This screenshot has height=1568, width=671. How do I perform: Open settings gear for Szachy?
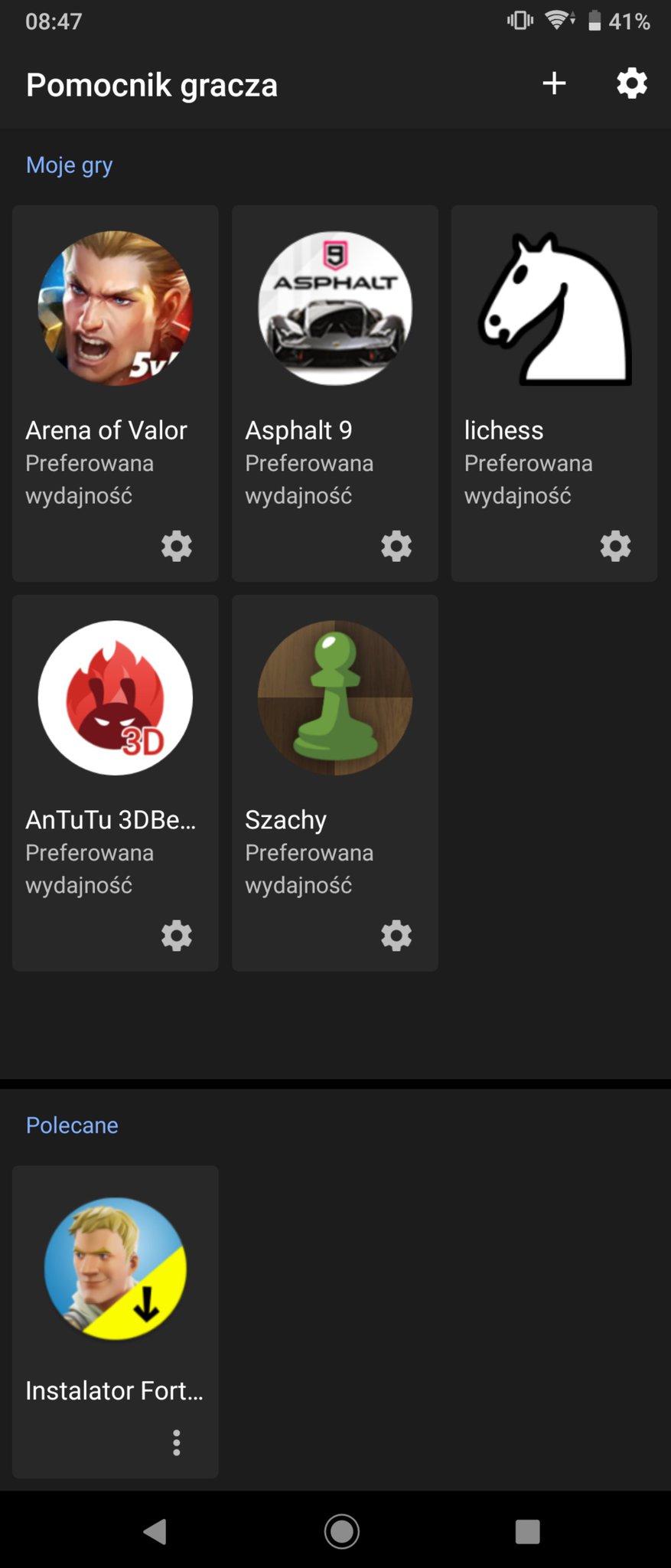coord(396,936)
